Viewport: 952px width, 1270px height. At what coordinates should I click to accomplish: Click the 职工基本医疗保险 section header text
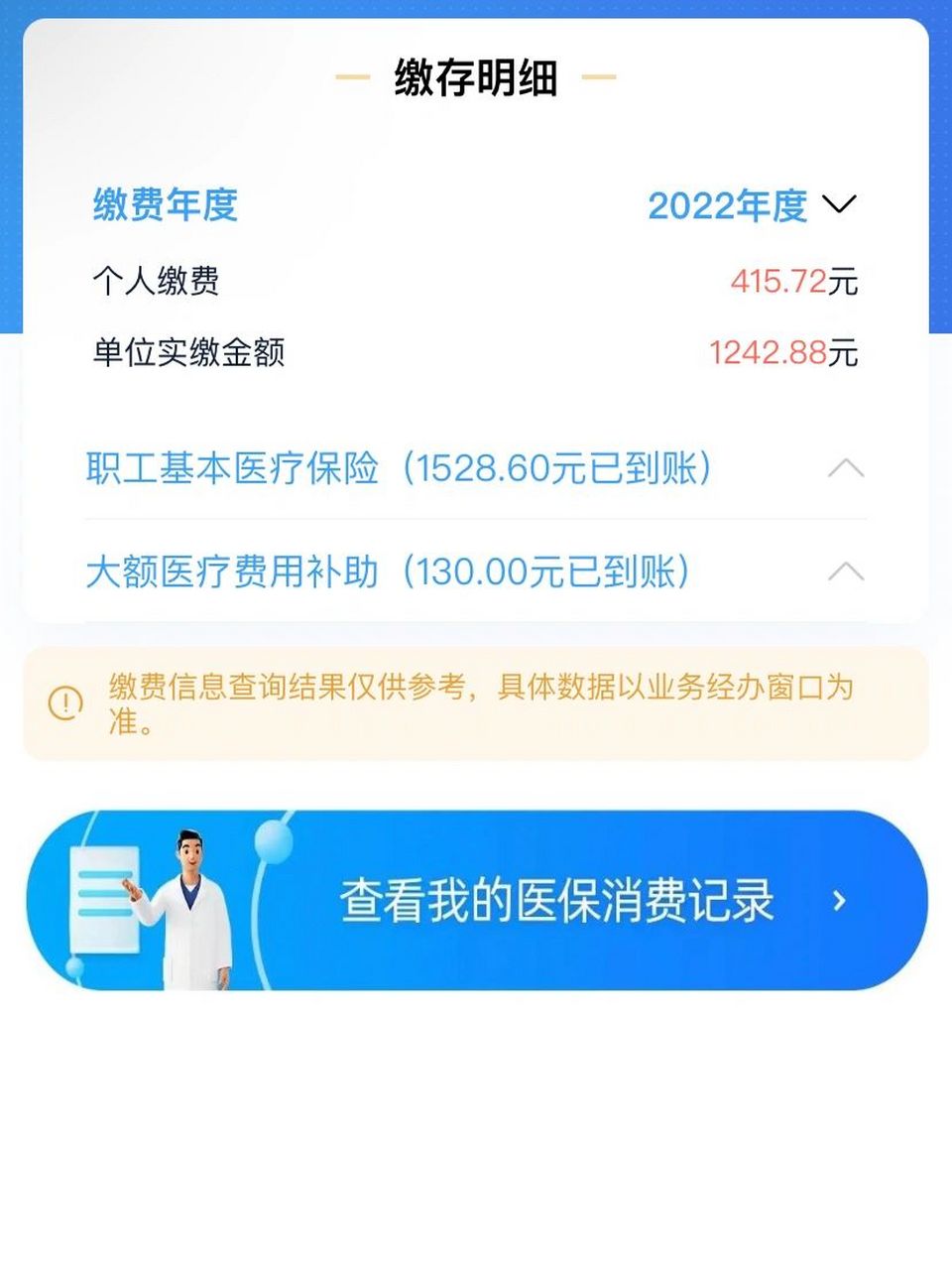233,469
